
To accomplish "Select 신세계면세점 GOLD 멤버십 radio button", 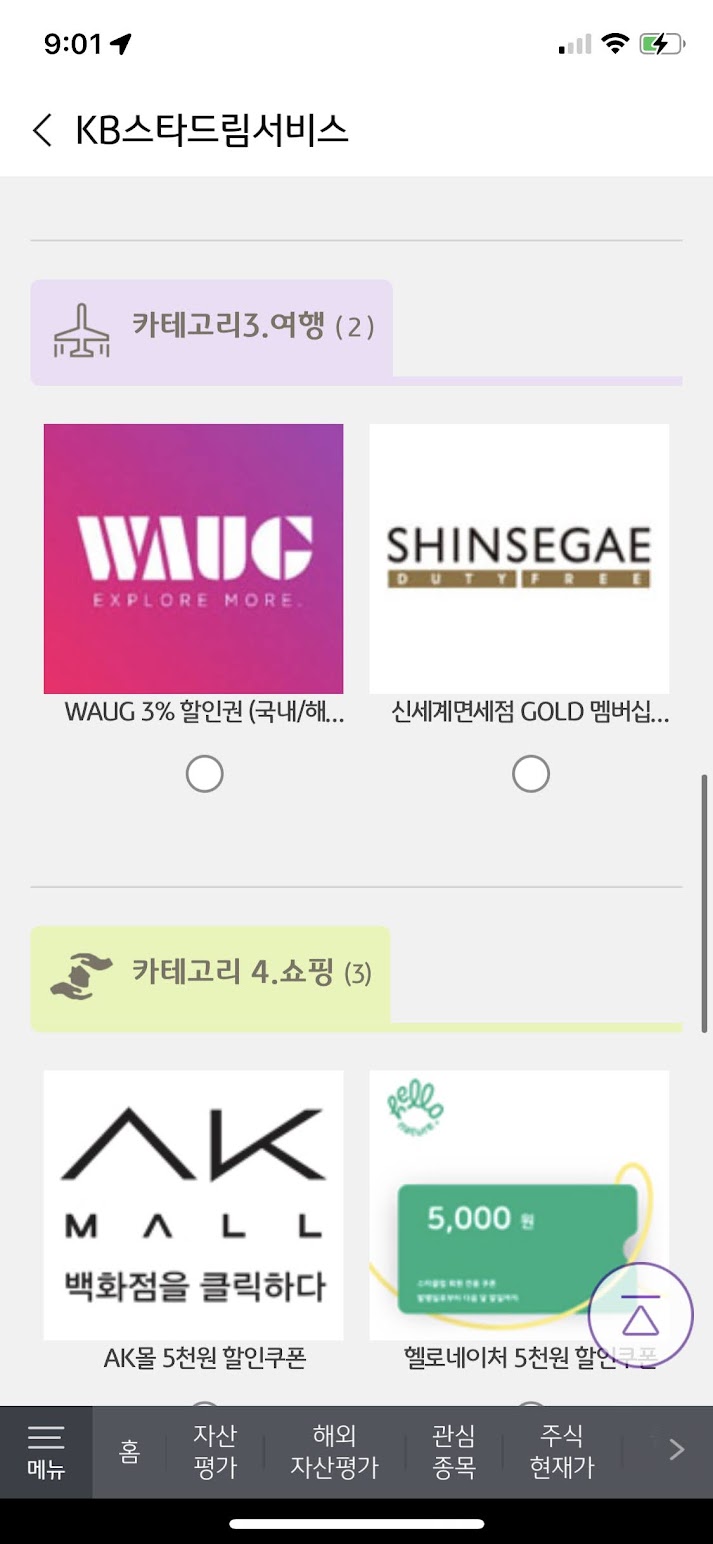I will [530, 773].
